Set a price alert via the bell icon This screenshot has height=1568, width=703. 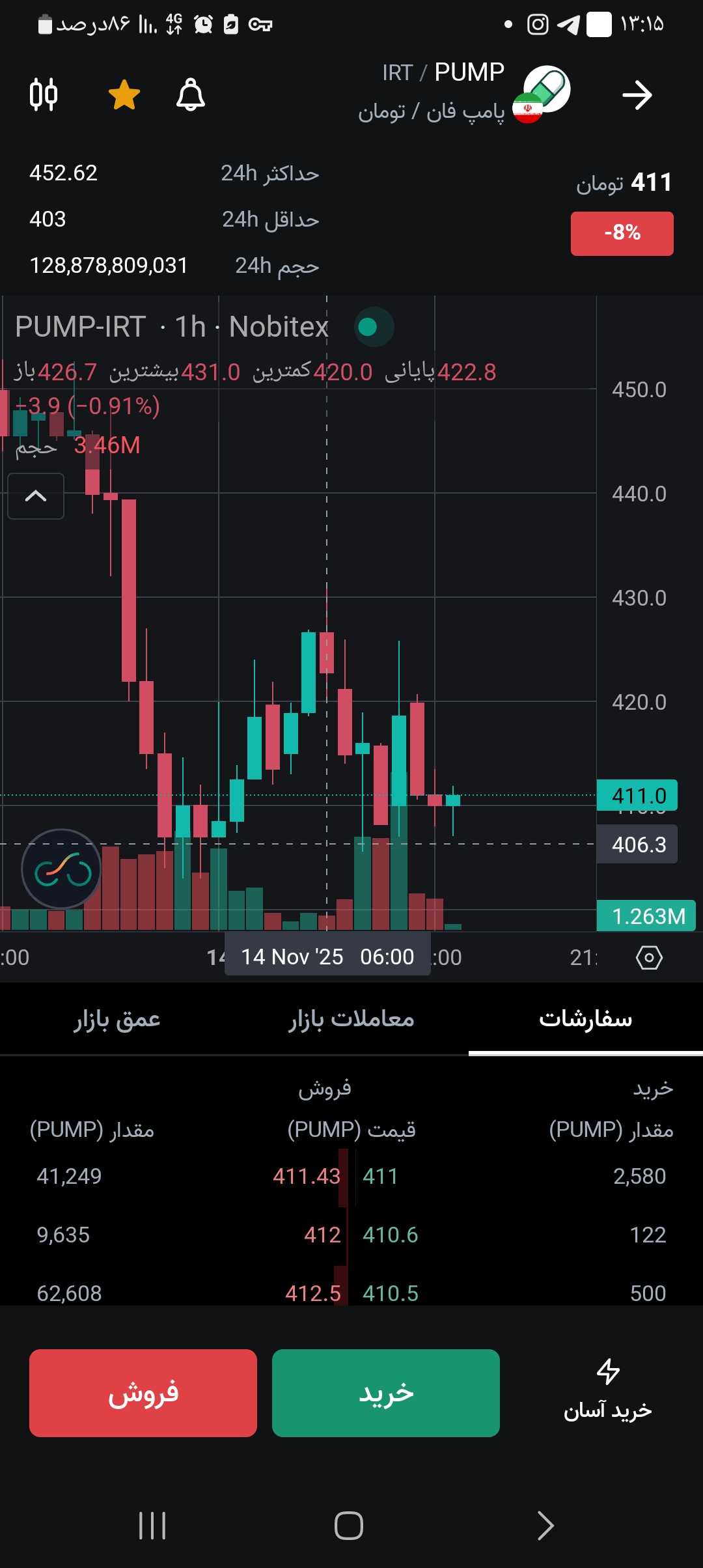coord(191,94)
